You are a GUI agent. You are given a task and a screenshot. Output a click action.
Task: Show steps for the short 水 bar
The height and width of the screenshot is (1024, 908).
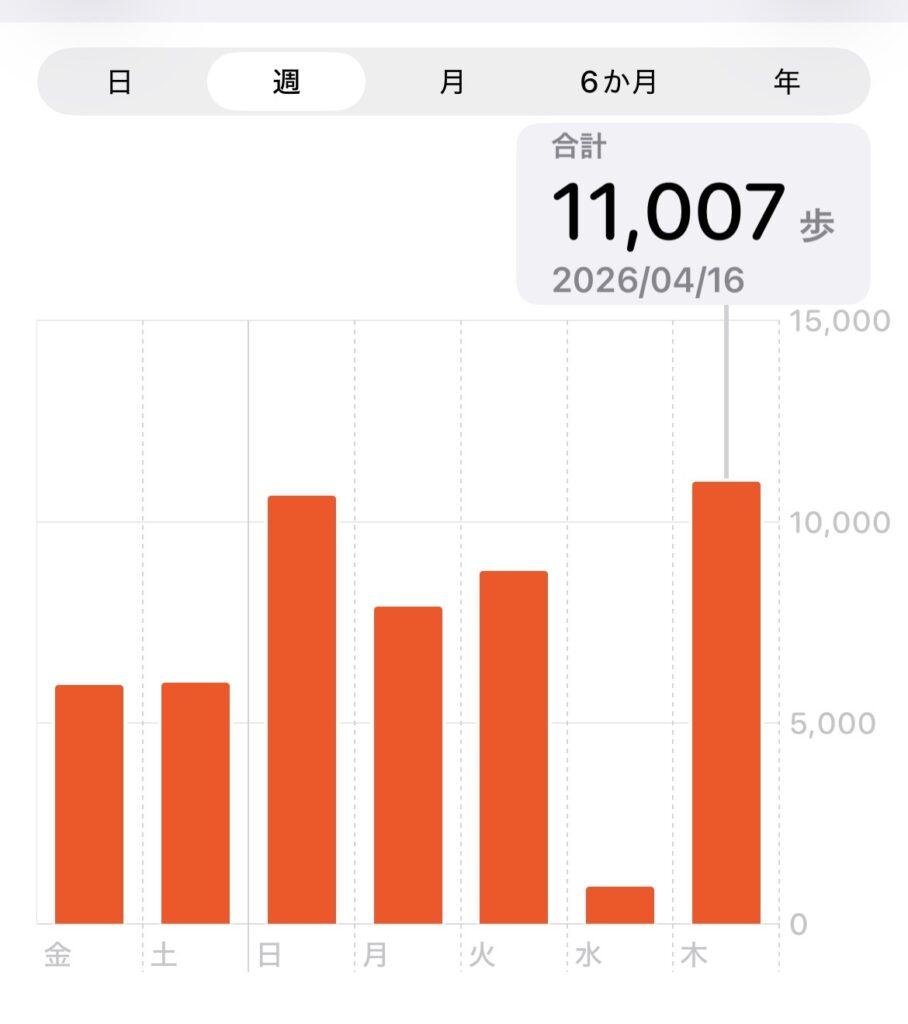[620, 905]
